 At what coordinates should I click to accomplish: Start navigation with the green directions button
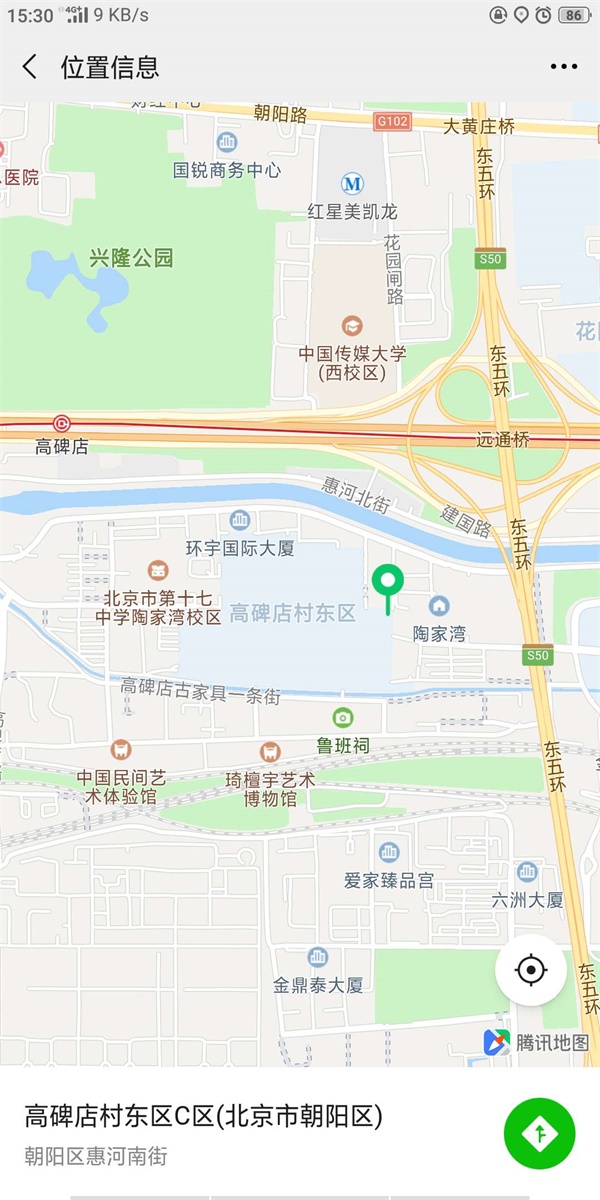(x=540, y=1133)
